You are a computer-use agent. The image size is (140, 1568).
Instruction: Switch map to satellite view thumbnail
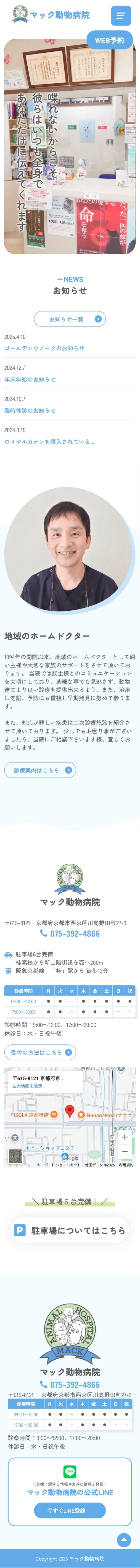(15, 1156)
